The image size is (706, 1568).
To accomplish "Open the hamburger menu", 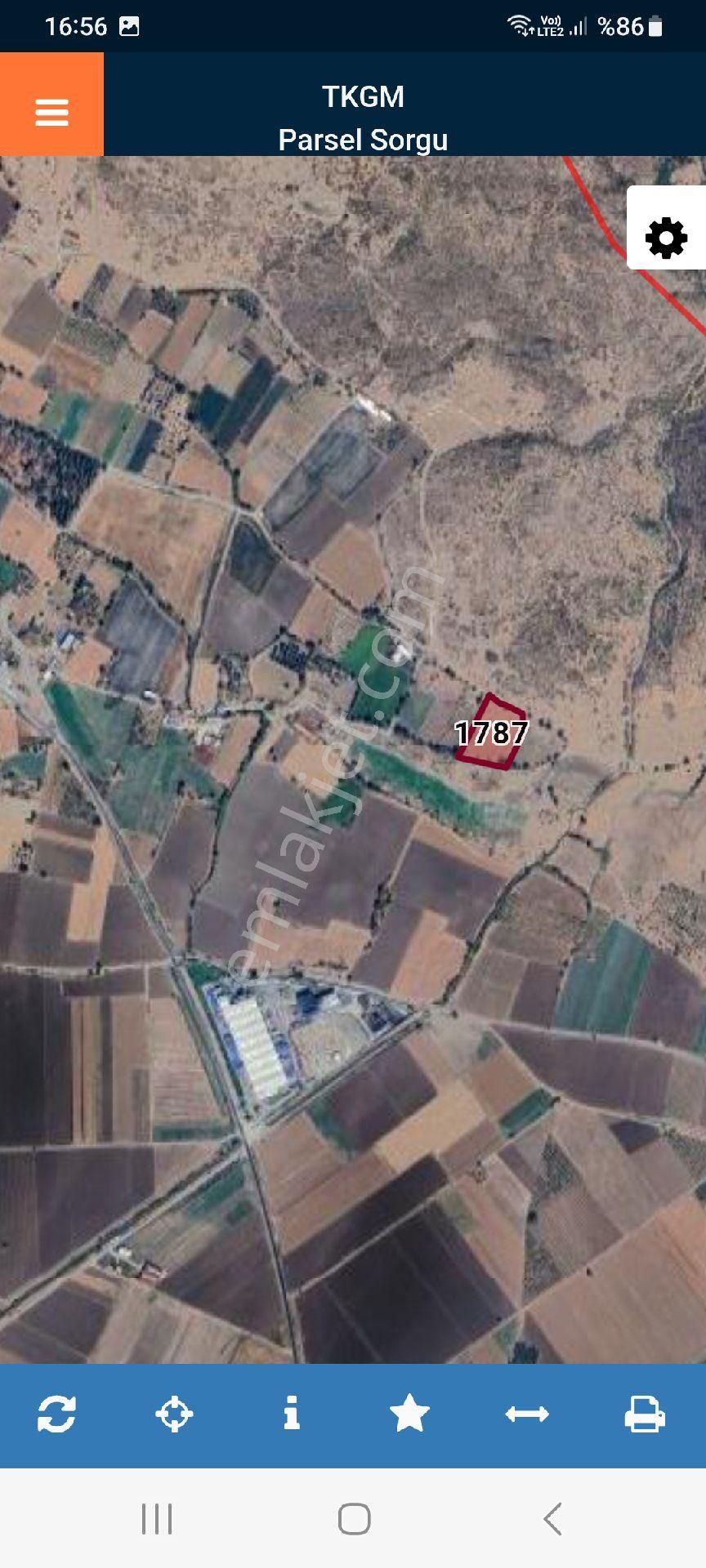I will point(51,105).
